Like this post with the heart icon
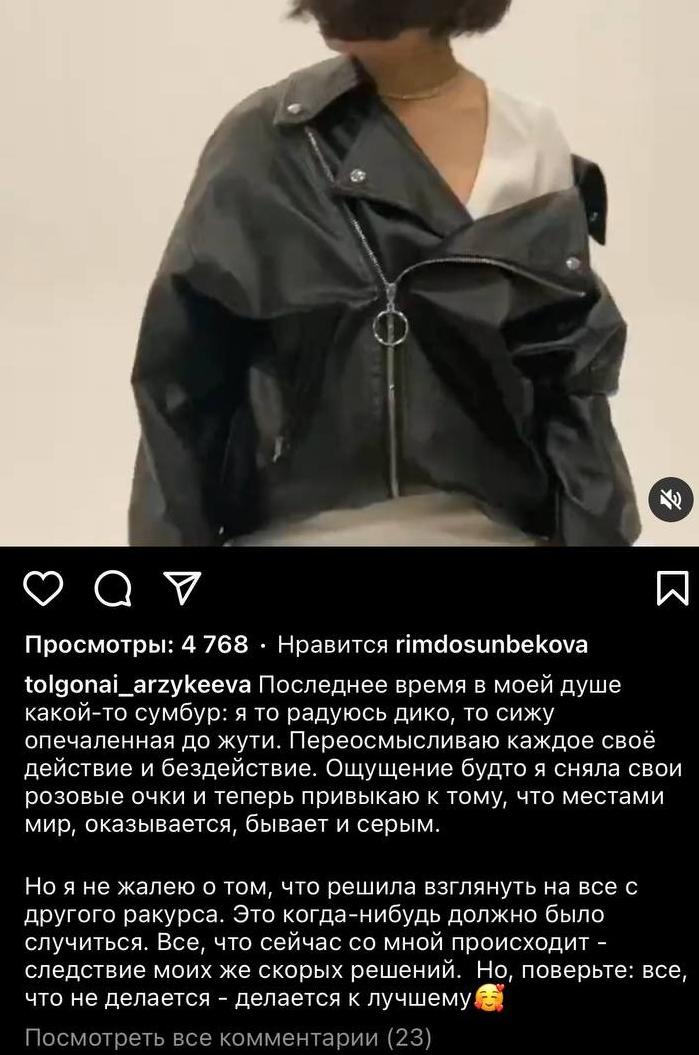 42,588
